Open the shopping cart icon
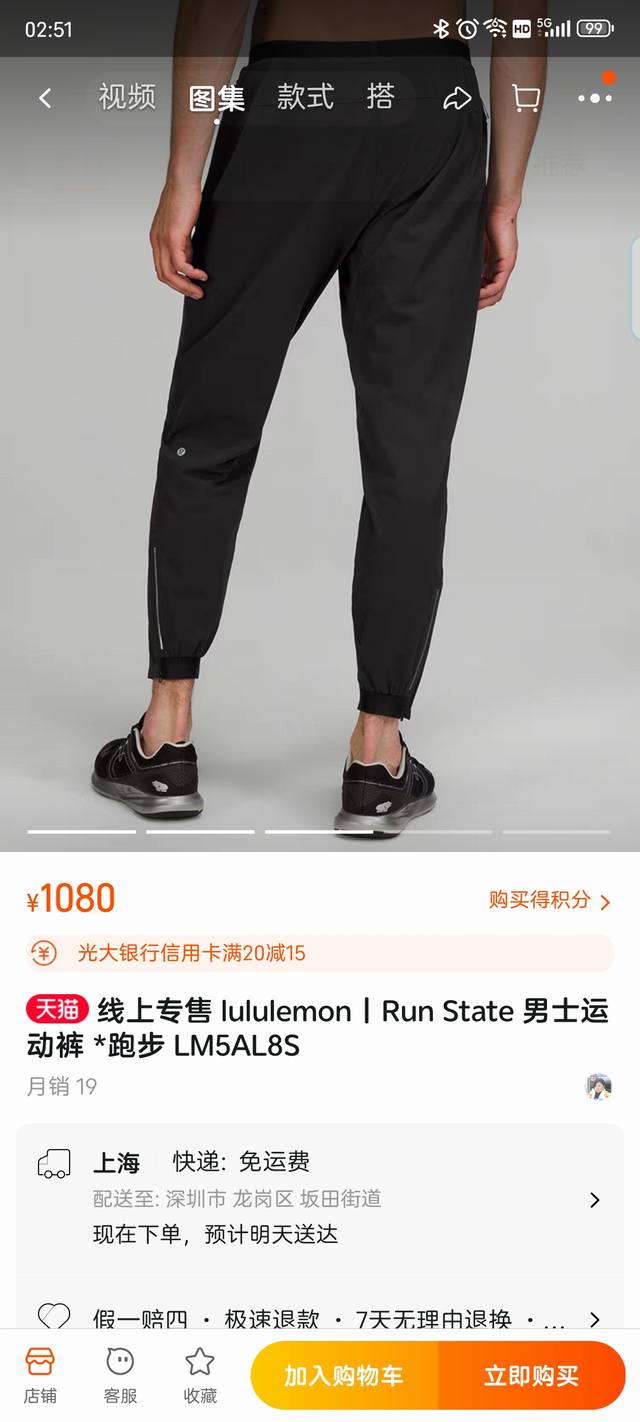The image size is (640, 1422). point(526,98)
